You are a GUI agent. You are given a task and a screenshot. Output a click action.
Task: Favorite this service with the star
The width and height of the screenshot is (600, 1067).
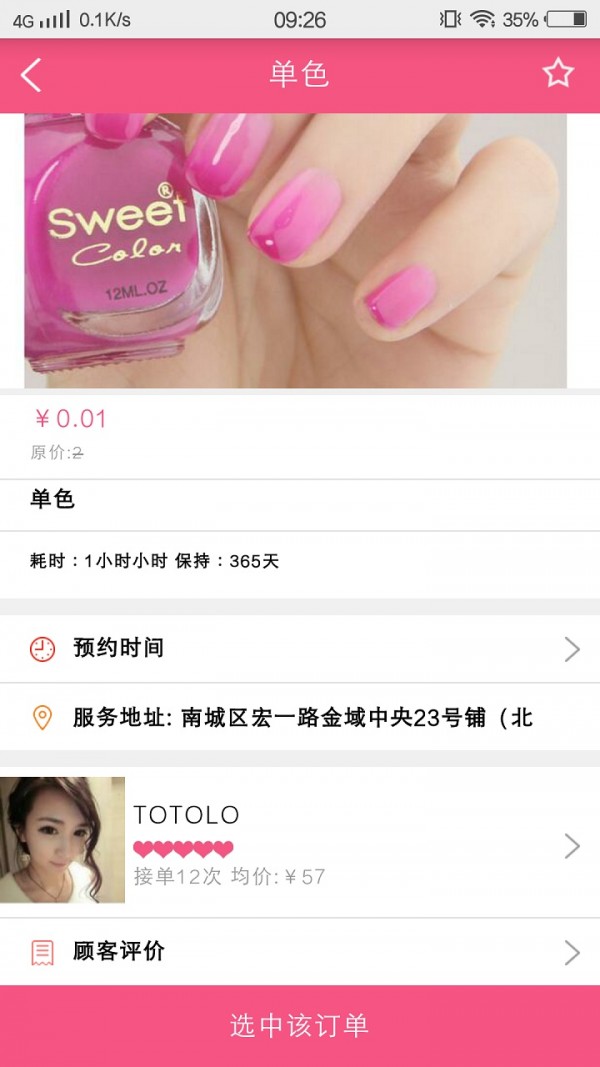coord(557,74)
